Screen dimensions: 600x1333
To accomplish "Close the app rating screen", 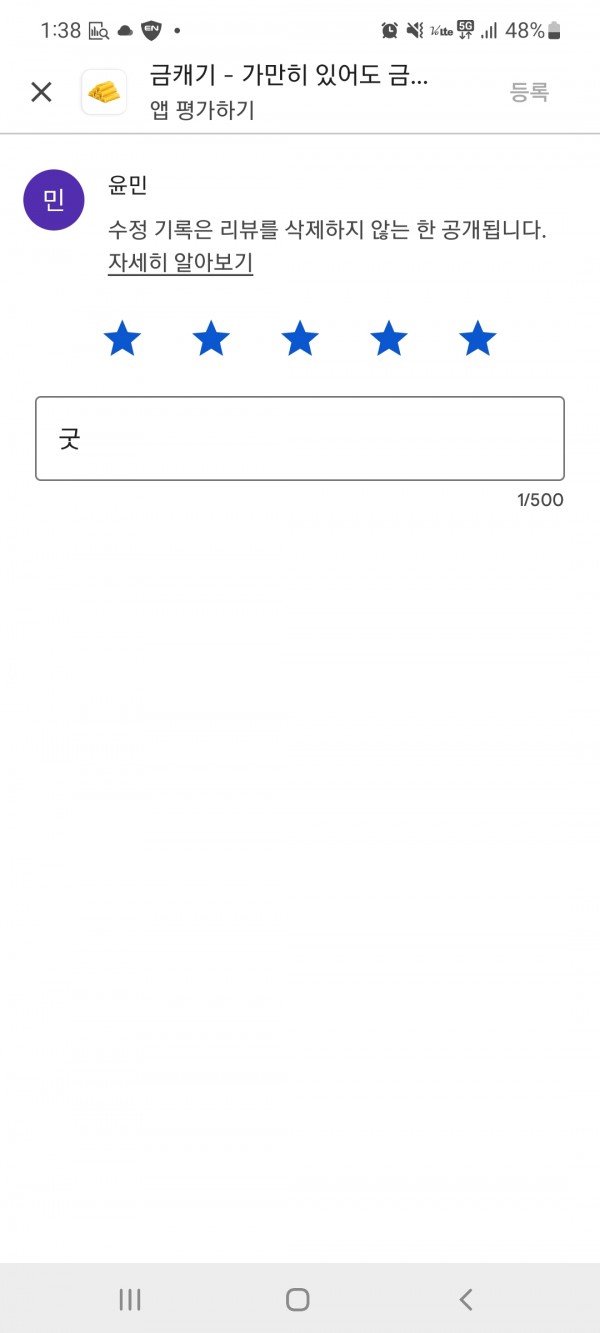I will pyautogui.click(x=41, y=92).
